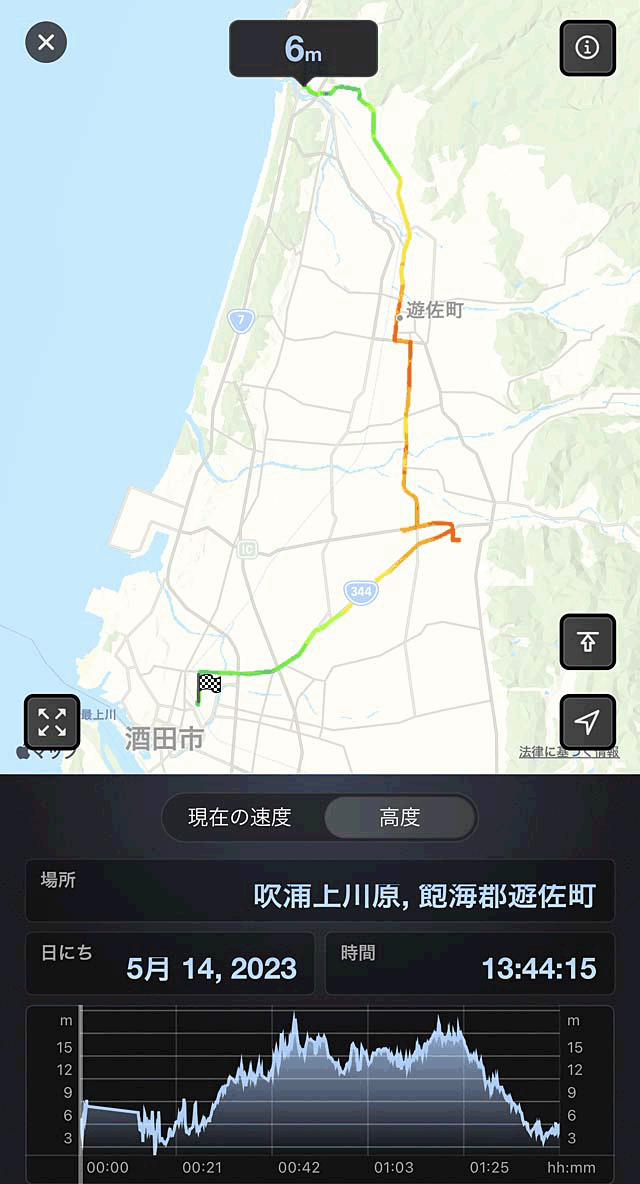
Task: Open the 法律に基づく情報 legal link
Action: [568, 752]
